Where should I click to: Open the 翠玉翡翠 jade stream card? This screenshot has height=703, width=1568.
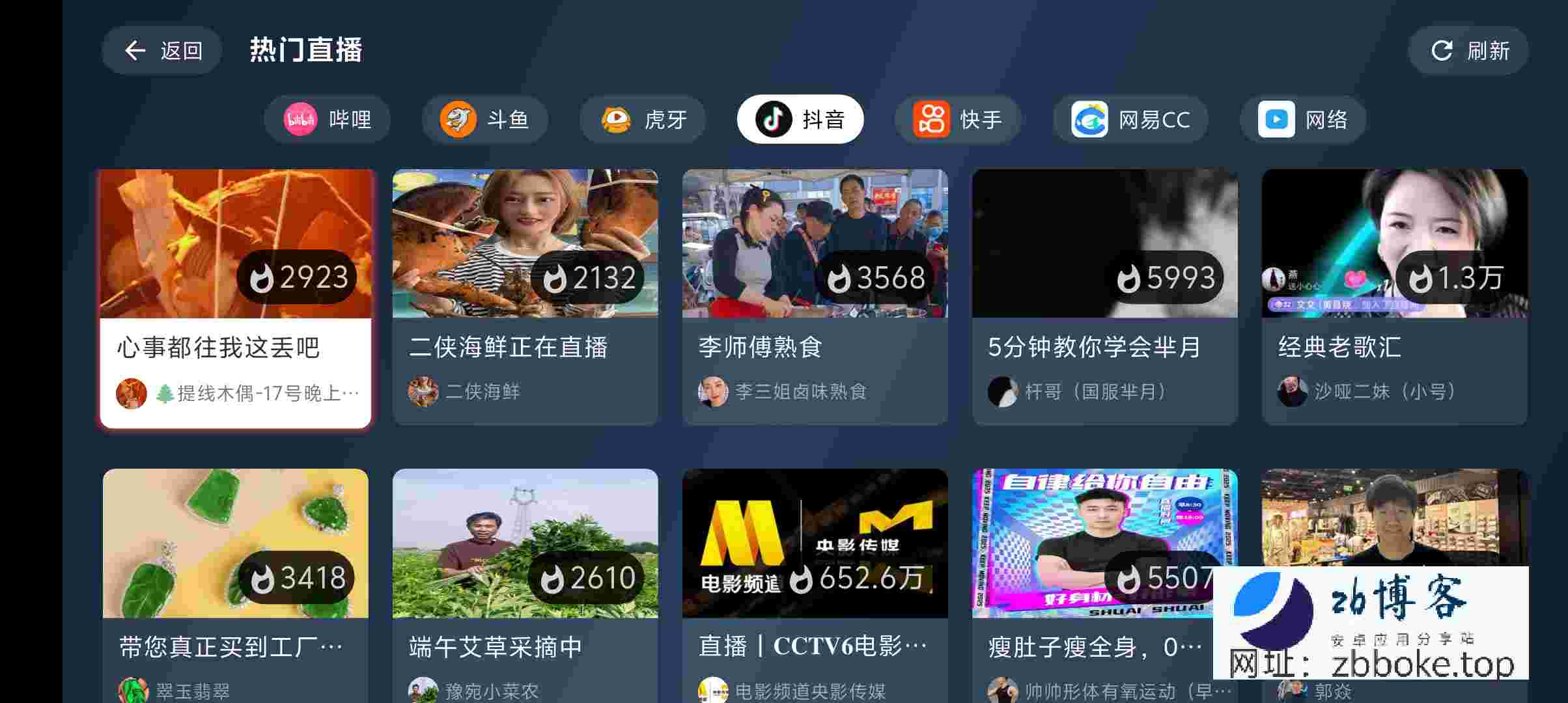coord(236,586)
